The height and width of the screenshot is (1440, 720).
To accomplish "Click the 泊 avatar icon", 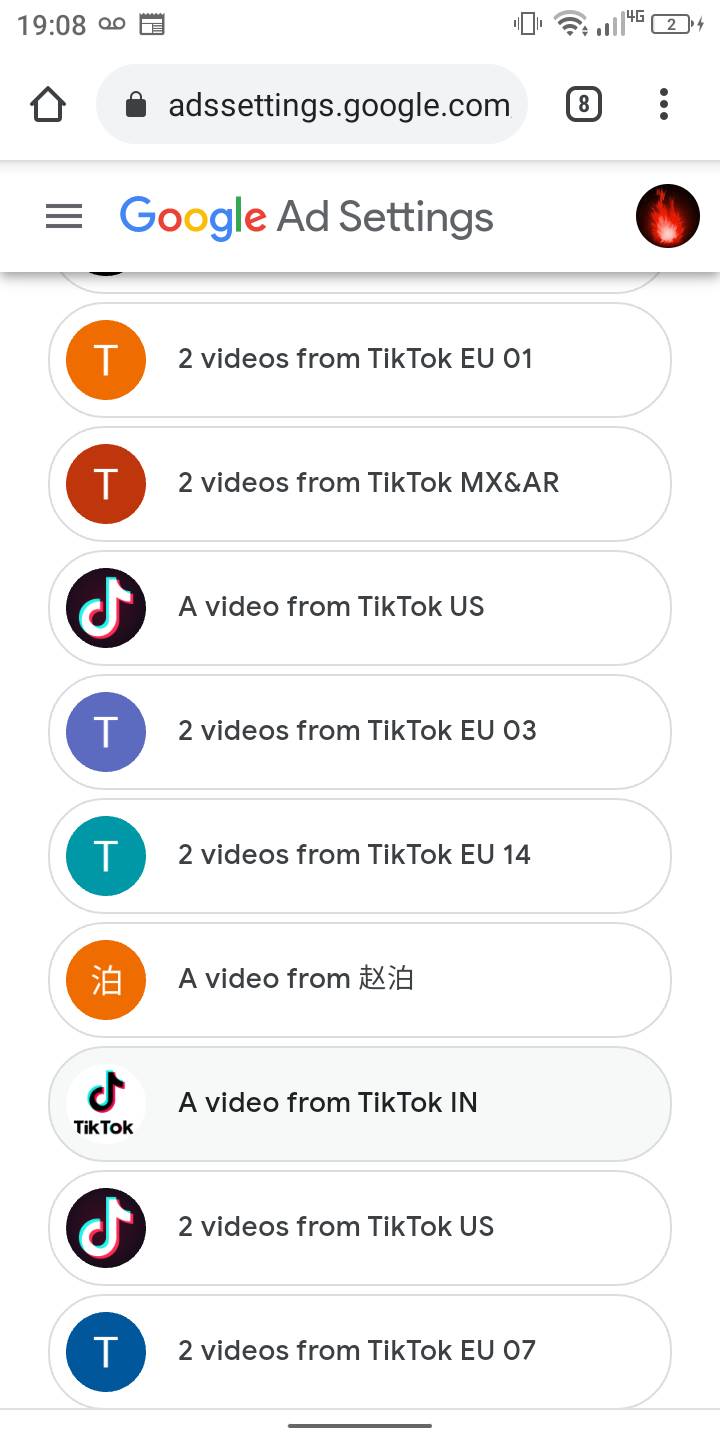I will pos(104,979).
